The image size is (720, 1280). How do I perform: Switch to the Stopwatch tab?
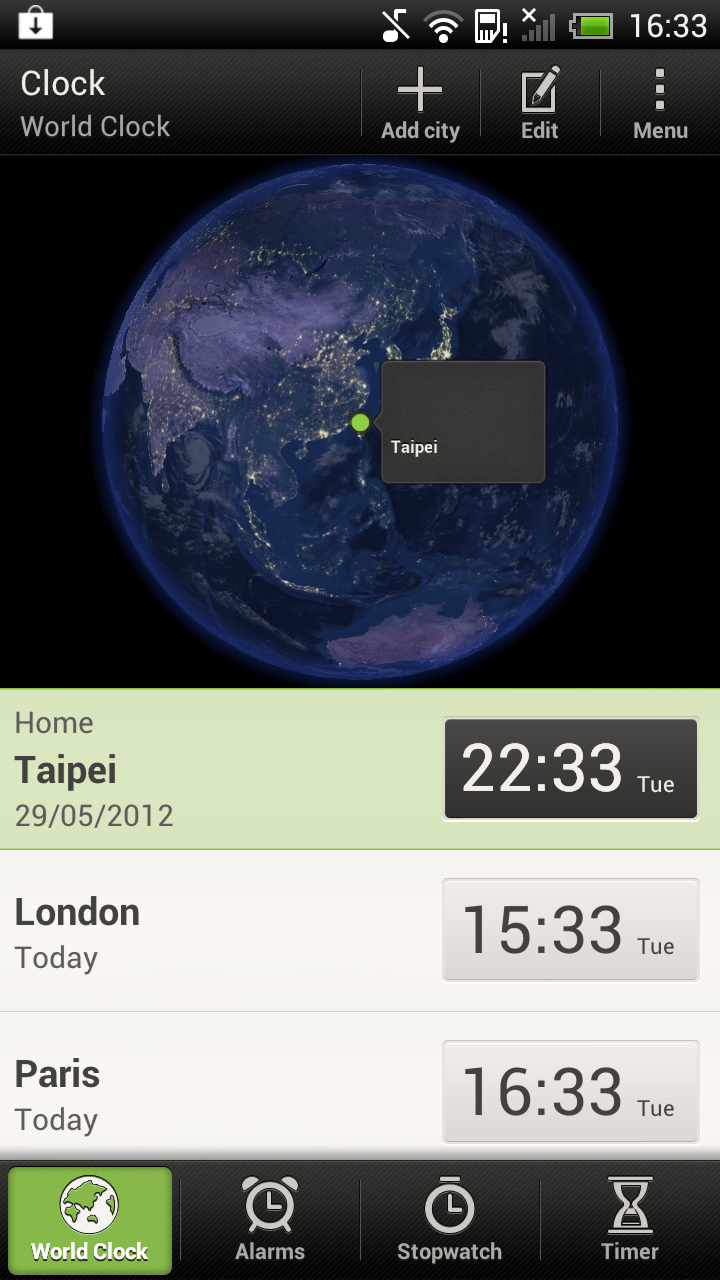(x=450, y=1221)
